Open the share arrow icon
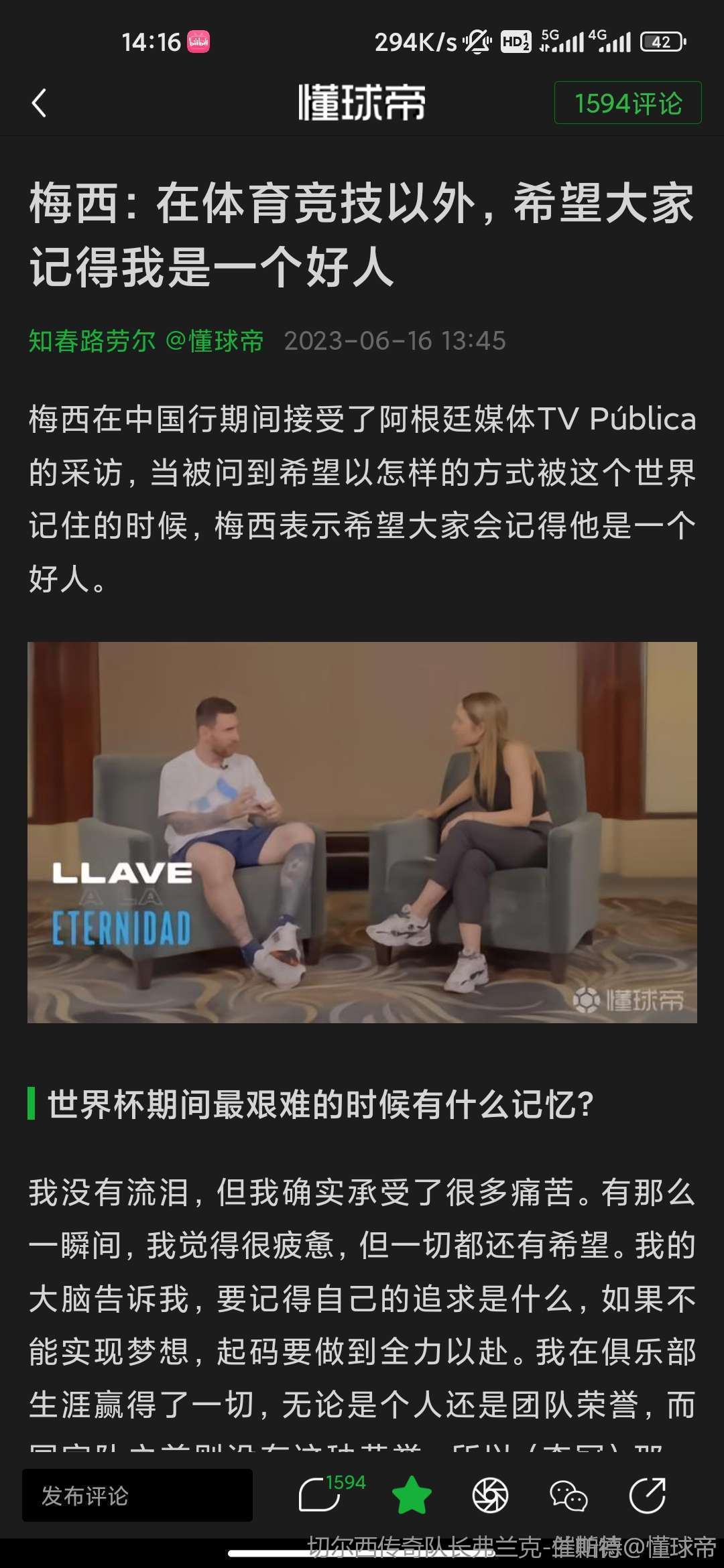The width and height of the screenshot is (724, 1568). [x=648, y=1496]
